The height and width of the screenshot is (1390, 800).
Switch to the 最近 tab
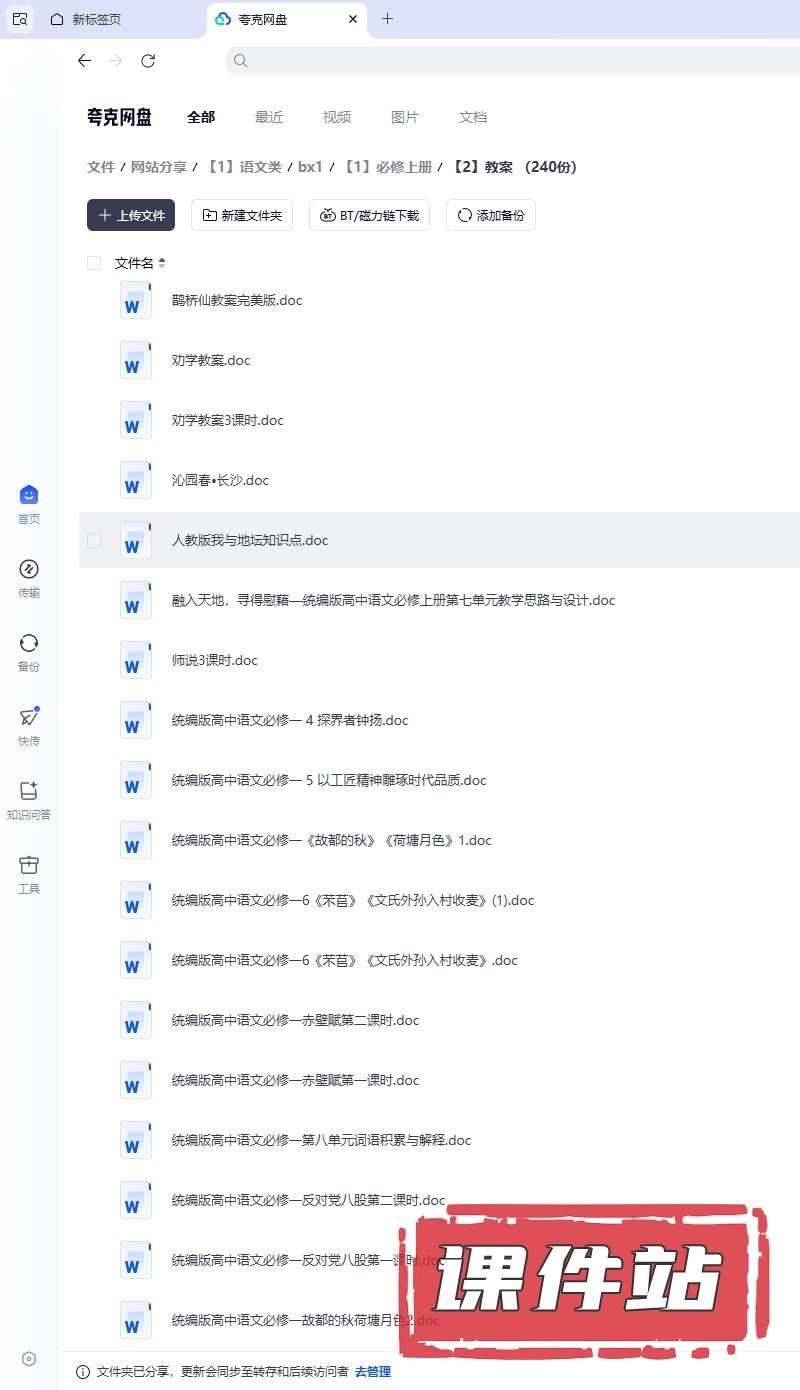click(269, 117)
